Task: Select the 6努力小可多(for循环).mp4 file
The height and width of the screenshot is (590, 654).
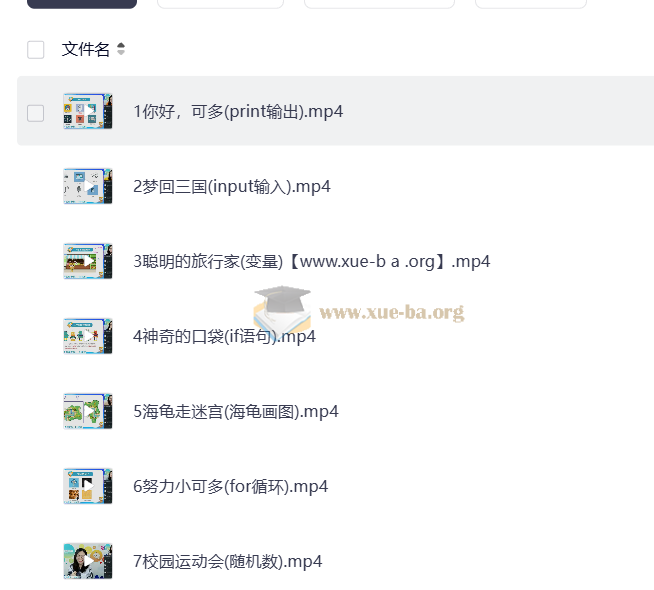Action: click(230, 486)
